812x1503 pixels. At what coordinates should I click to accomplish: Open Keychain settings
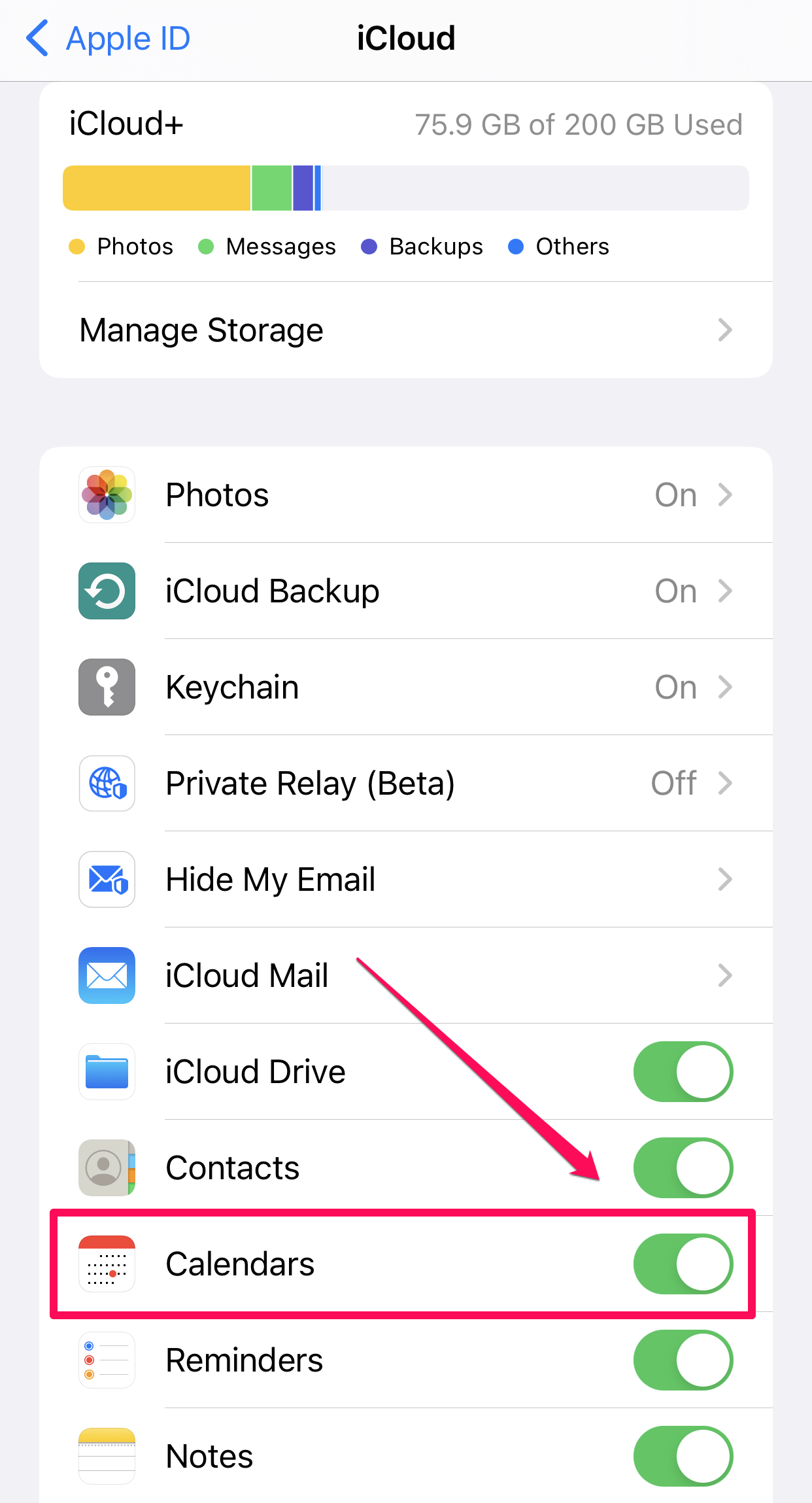(405, 687)
